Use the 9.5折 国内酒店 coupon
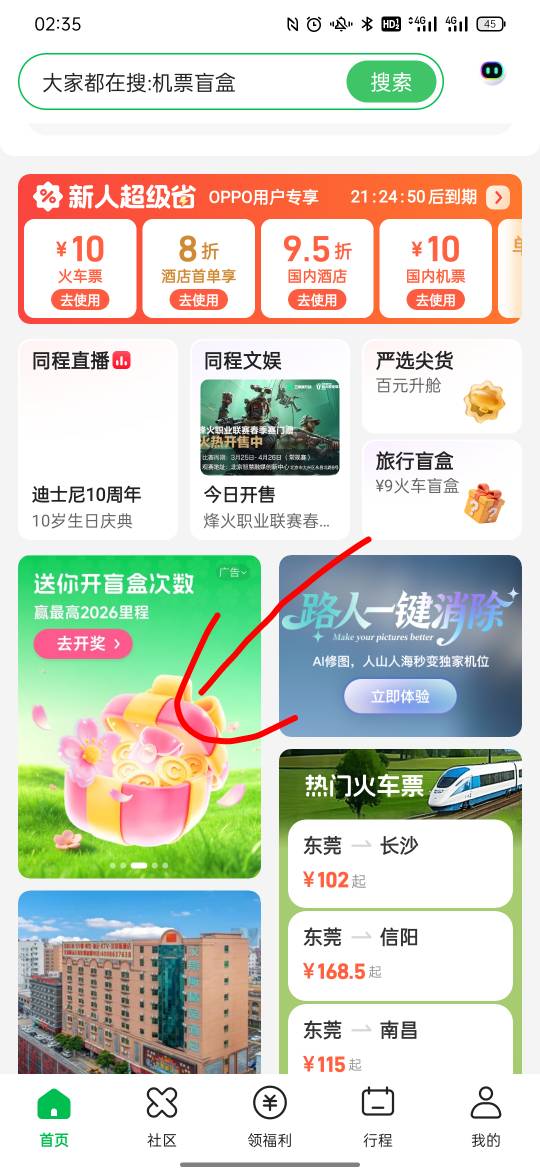The width and height of the screenshot is (540, 1170). [317, 301]
